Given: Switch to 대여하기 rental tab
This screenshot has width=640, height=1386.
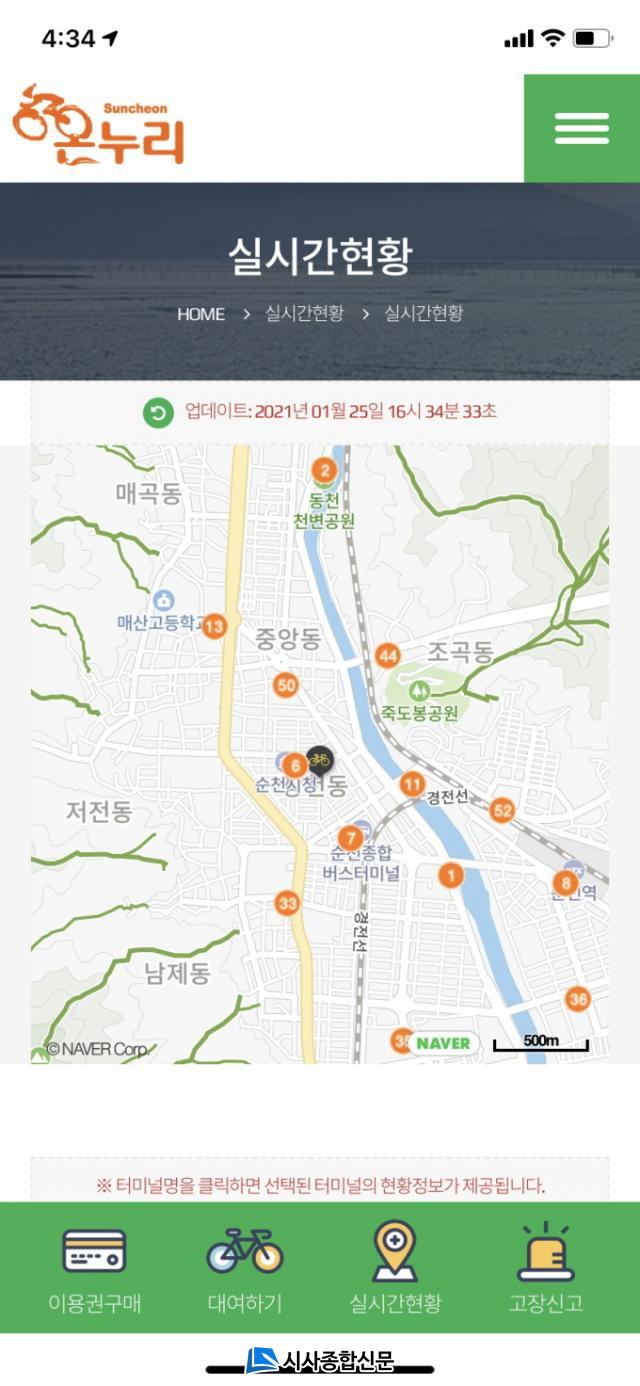Looking at the screenshot, I should pyautogui.click(x=245, y=1268).
